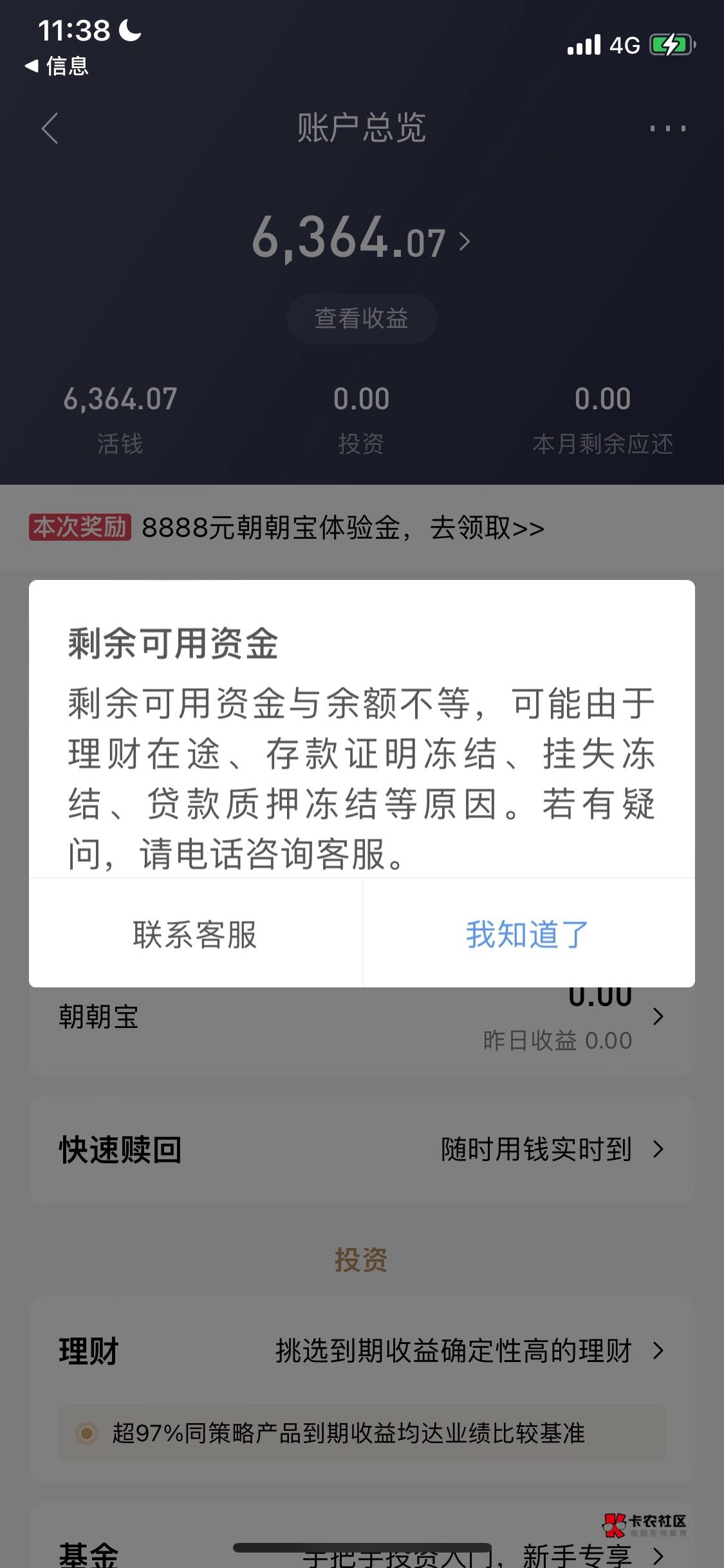Open 快速赎回 row
The height and width of the screenshot is (1568, 724).
coord(360,1150)
